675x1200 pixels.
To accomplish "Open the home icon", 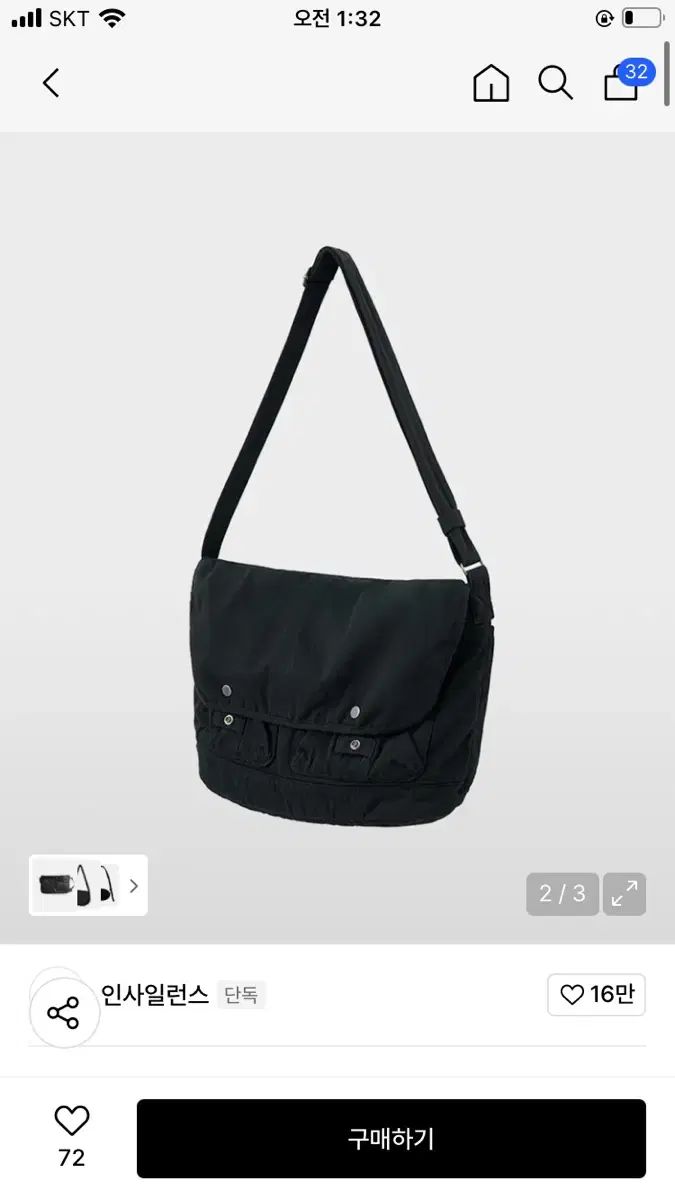I will coord(491,83).
